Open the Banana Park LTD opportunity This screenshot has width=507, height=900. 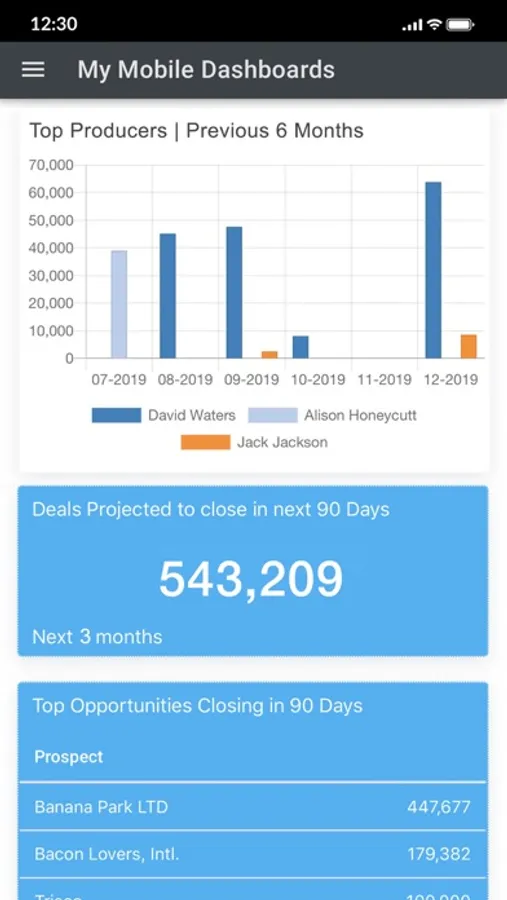click(253, 806)
